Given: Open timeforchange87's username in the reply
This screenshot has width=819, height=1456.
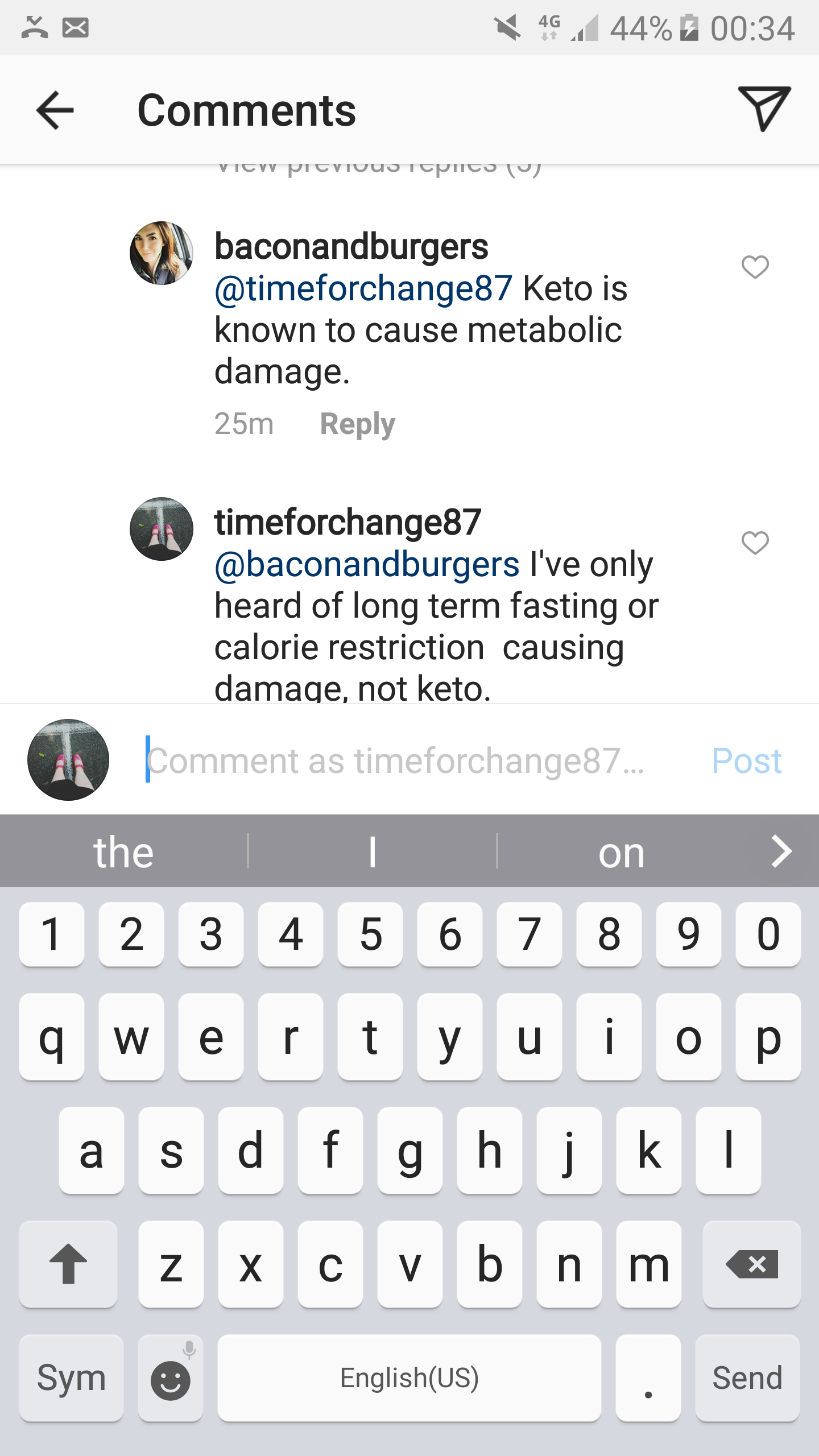Looking at the screenshot, I should 348,522.
